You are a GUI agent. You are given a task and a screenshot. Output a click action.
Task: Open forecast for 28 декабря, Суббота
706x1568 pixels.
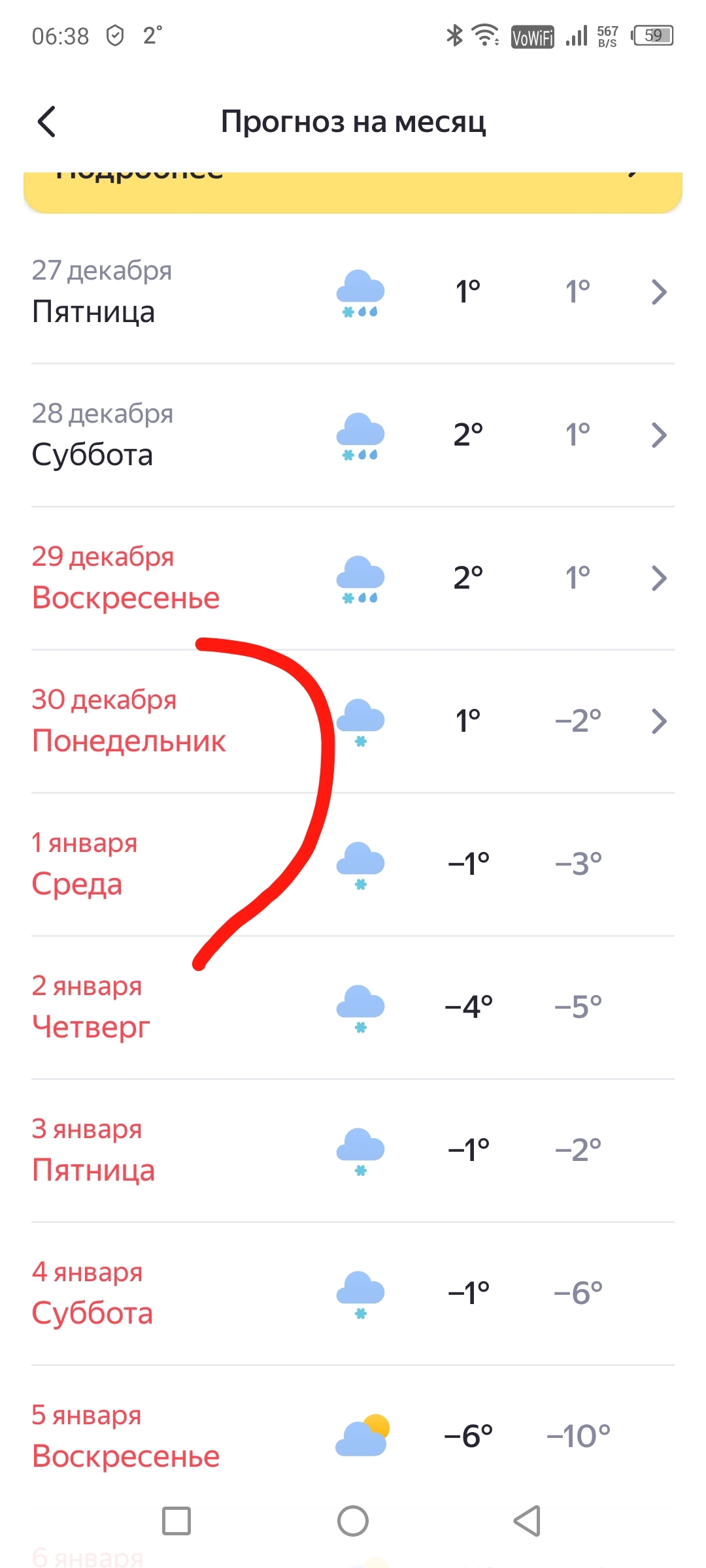tap(353, 434)
